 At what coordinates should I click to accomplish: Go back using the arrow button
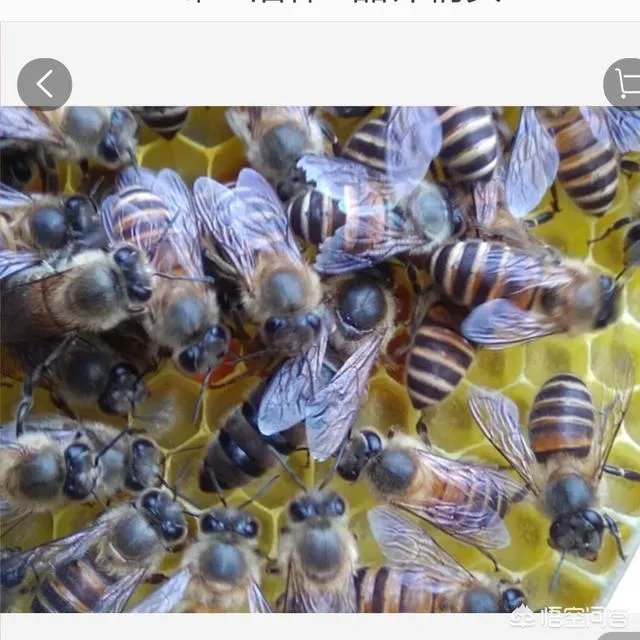click(x=44, y=84)
